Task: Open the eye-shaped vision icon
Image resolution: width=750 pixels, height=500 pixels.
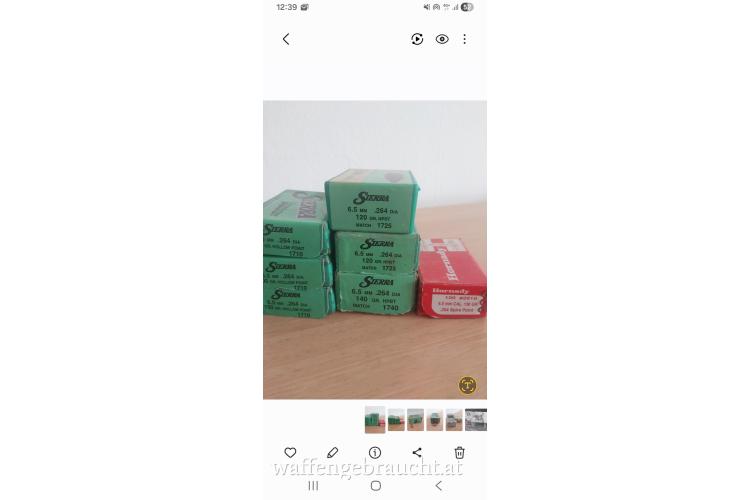Action: pos(442,39)
